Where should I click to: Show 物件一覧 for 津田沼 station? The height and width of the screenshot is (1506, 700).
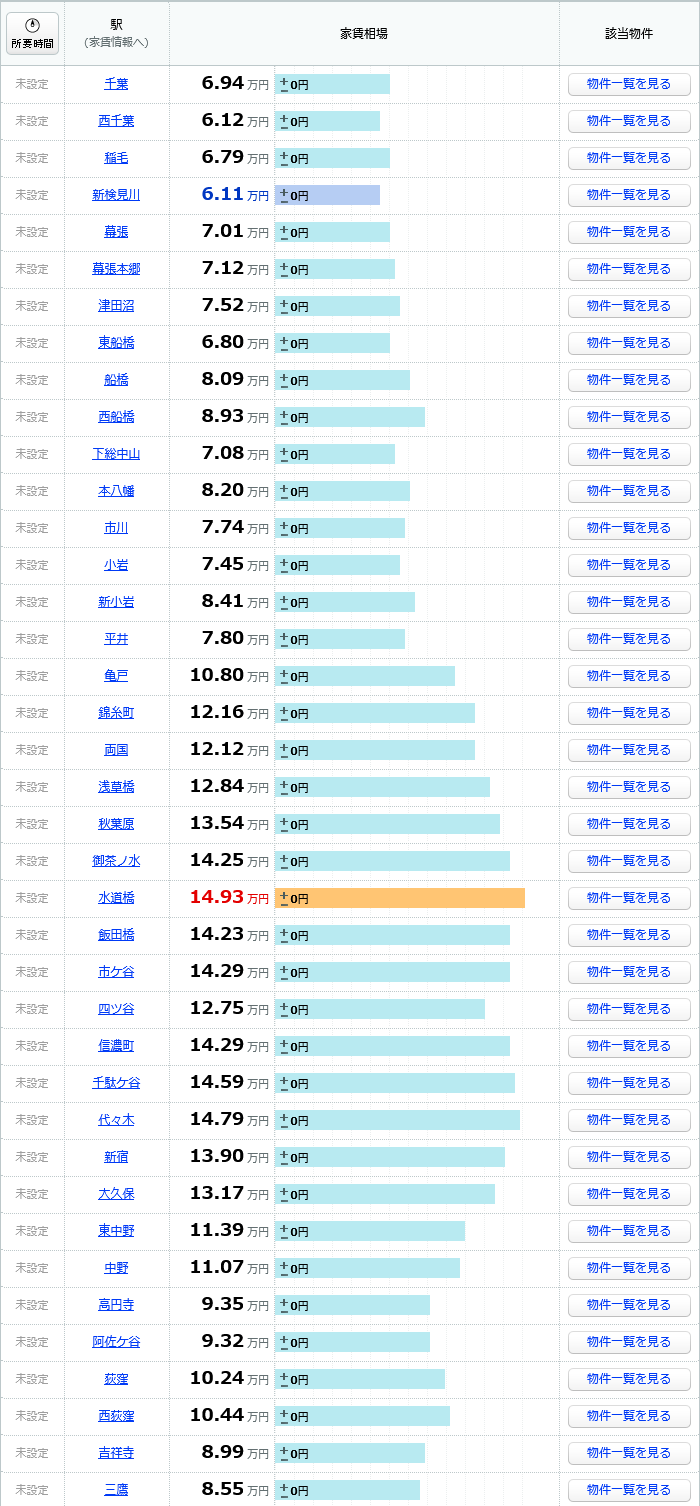[x=629, y=306]
